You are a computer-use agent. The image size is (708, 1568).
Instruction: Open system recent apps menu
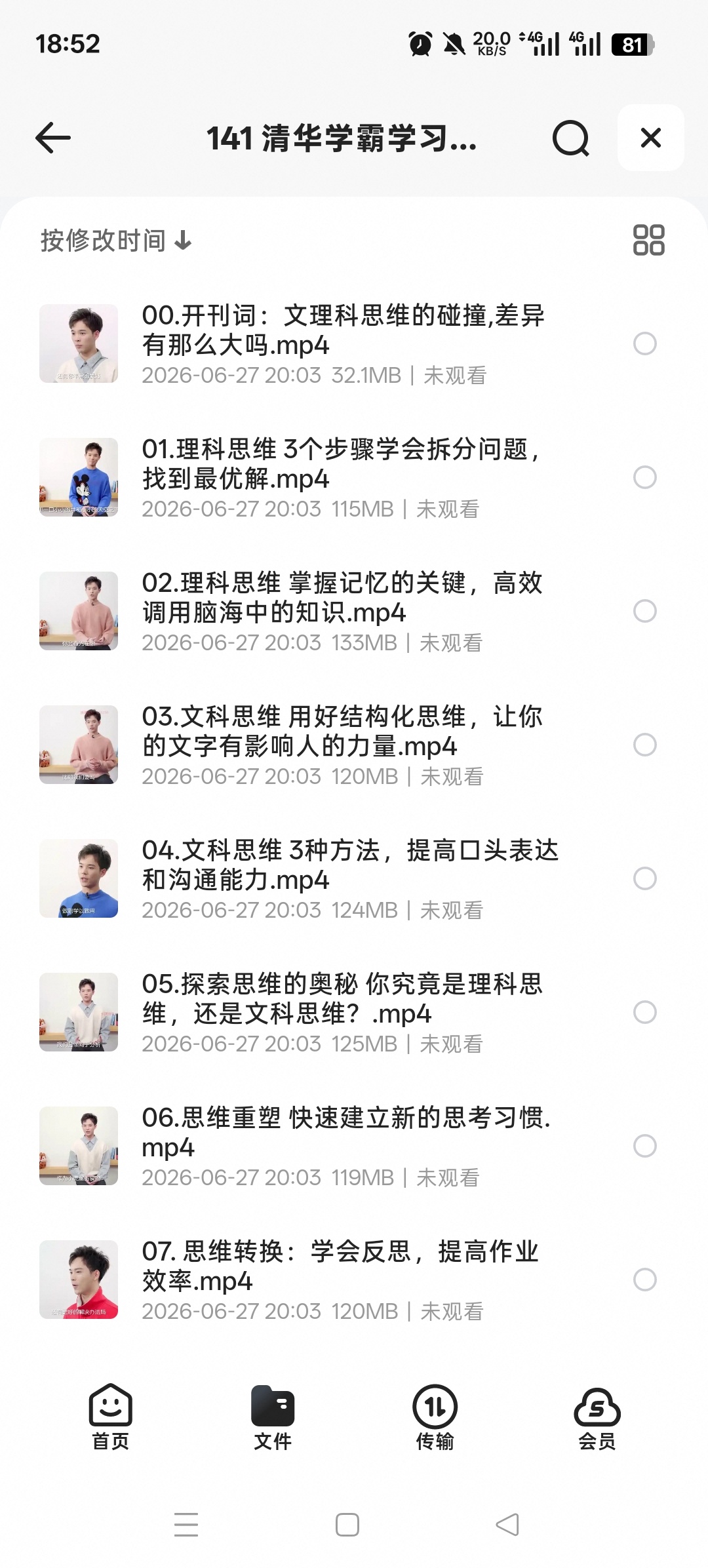click(186, 1525)
